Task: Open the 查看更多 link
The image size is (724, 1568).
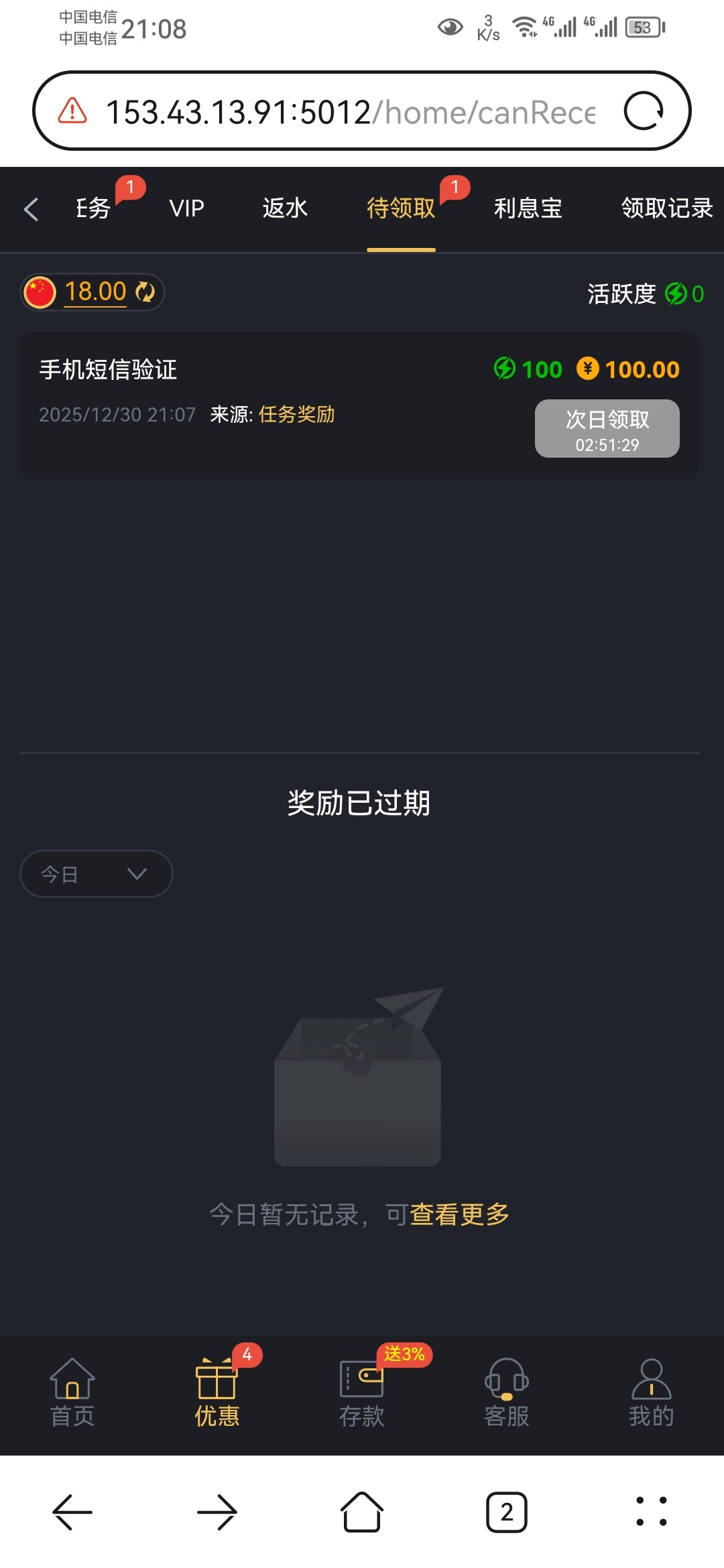Action: pos(459,1214)
